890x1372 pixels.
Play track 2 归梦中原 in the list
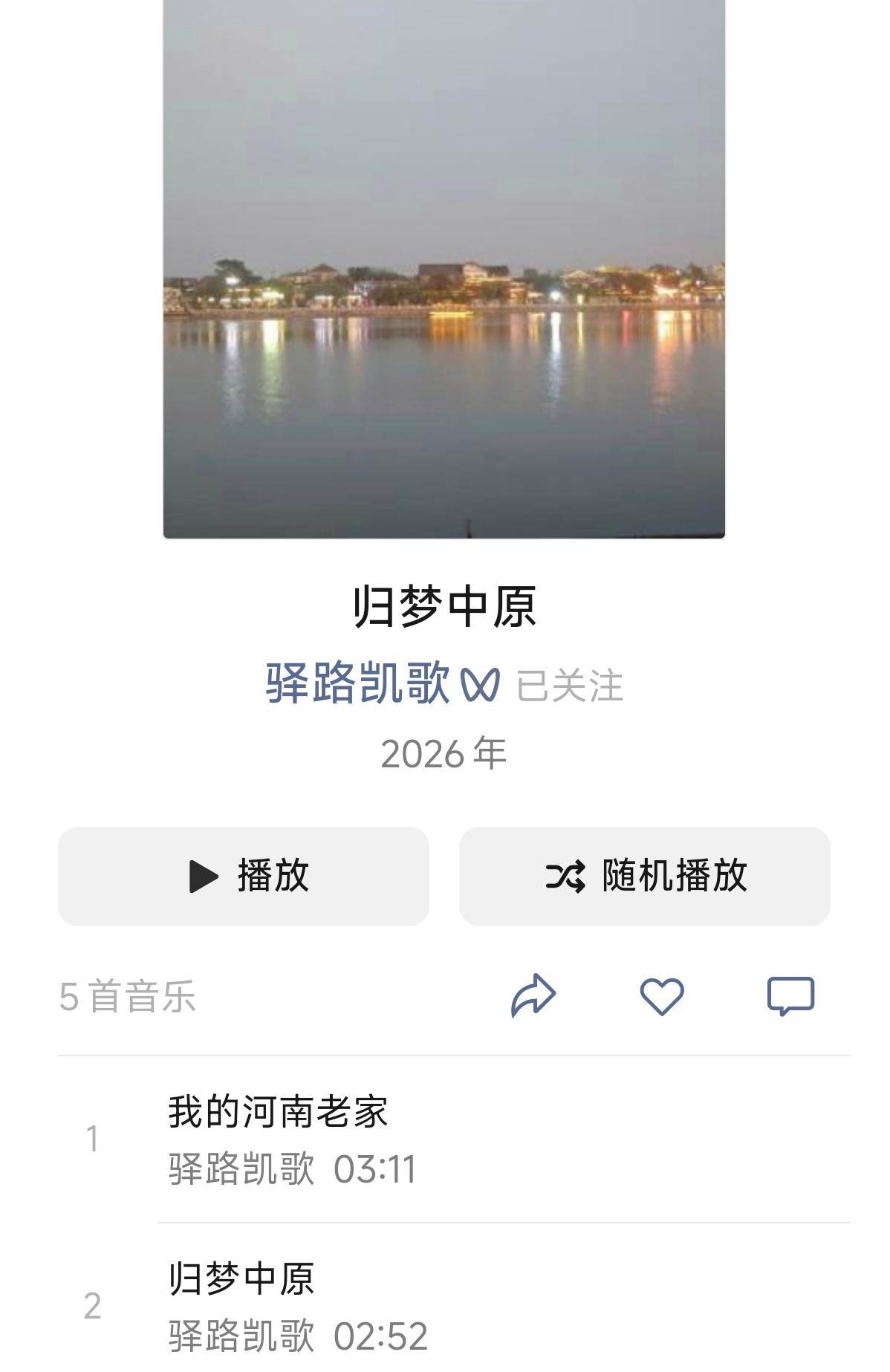click(x=242, y=1305)
